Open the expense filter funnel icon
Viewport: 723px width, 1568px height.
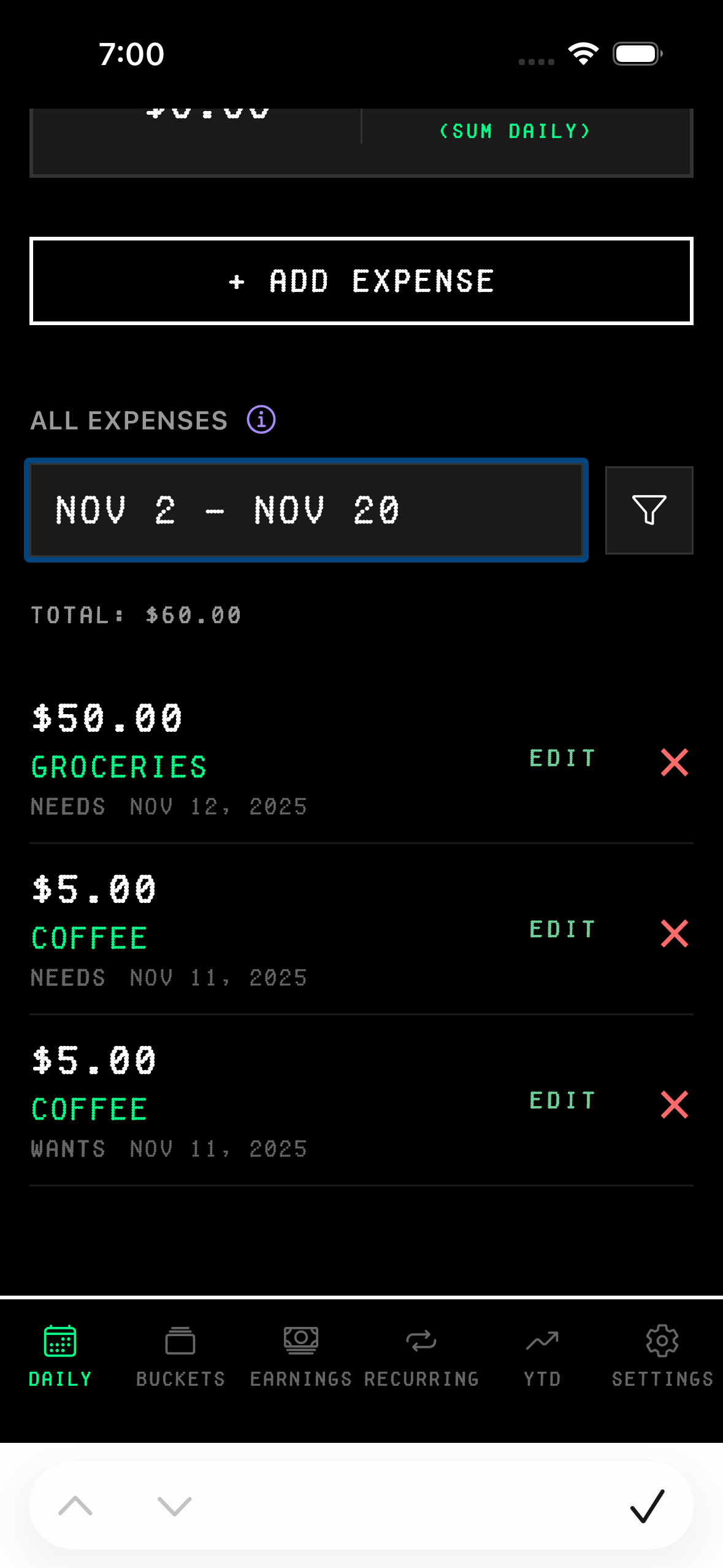649,510
